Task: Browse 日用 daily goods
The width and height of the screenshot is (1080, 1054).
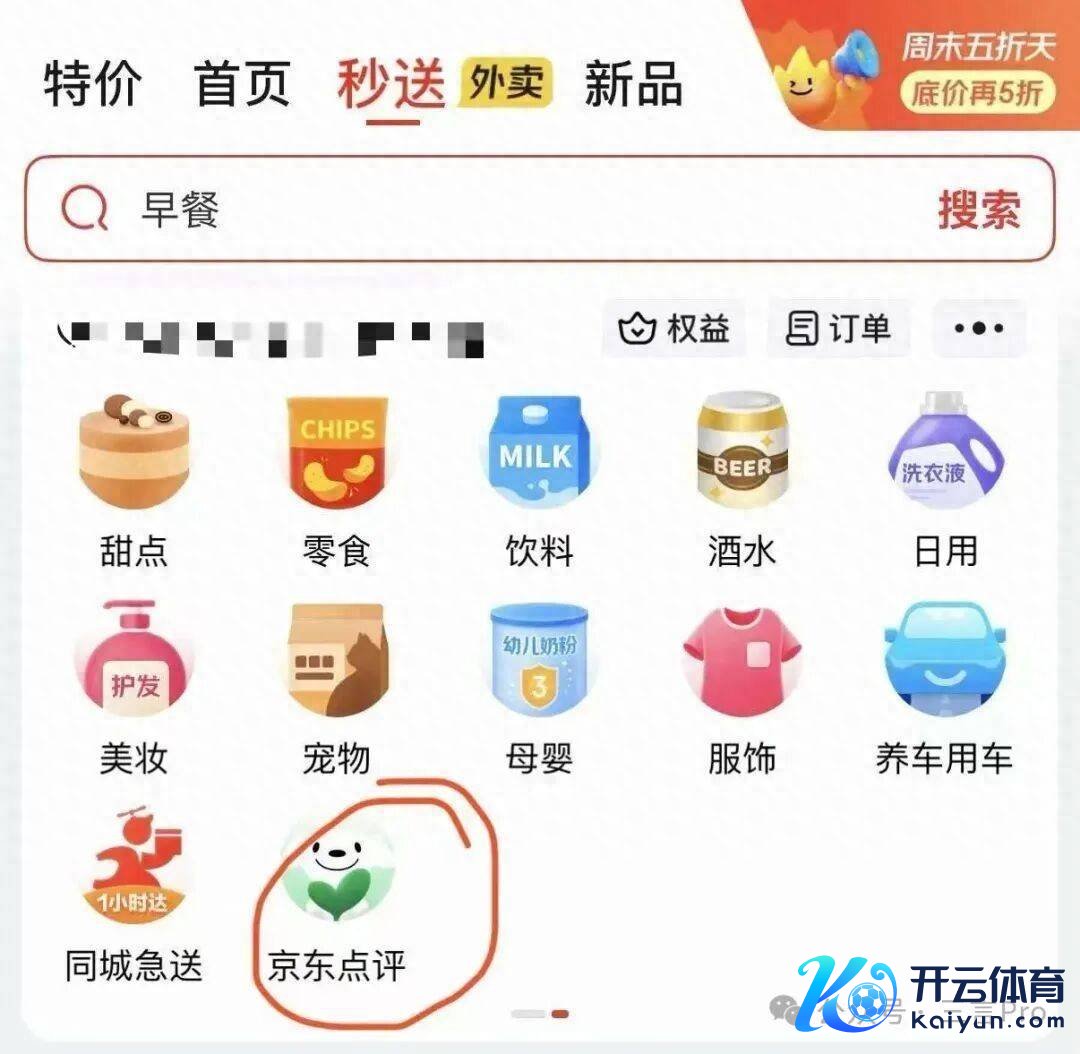Action: (x=943, y=480)
